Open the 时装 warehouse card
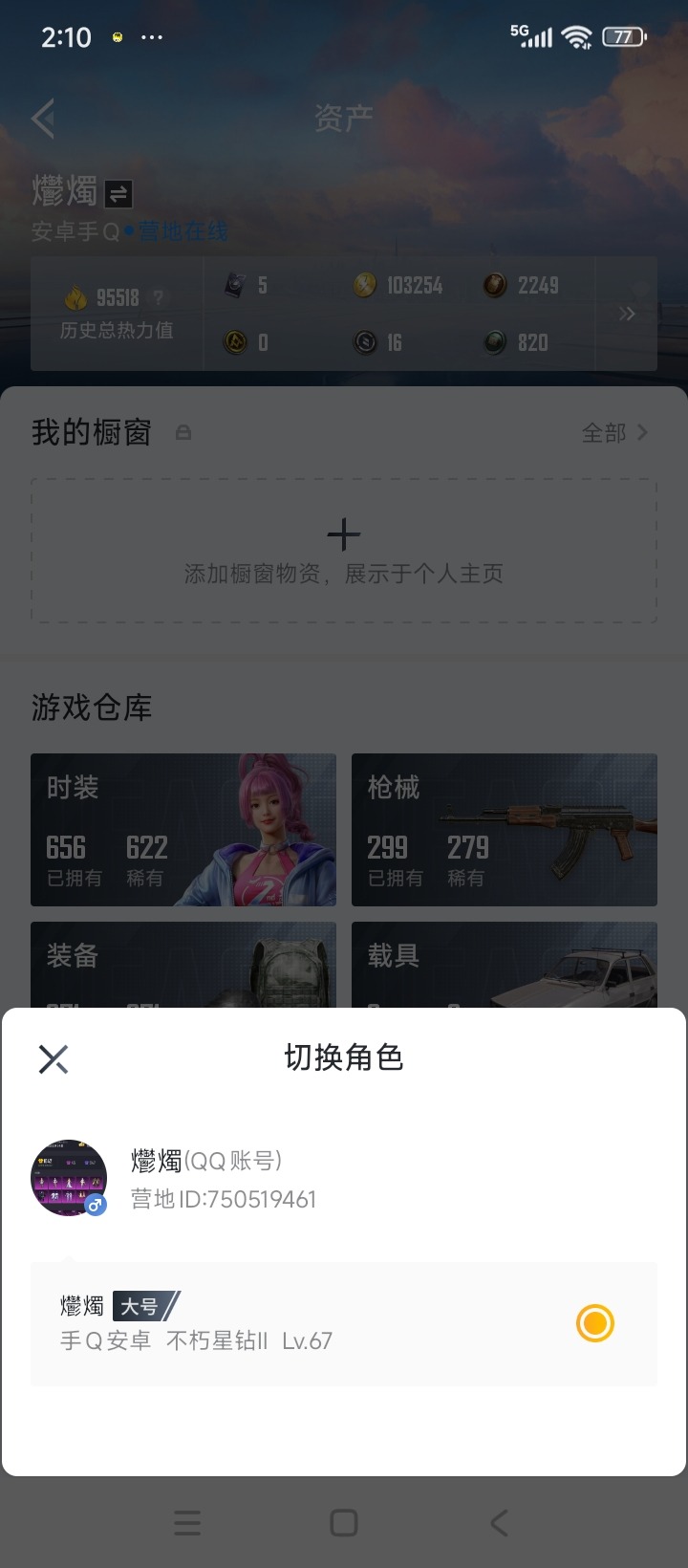This screenshot has height=1568, width=688. (x=183, y=829)
